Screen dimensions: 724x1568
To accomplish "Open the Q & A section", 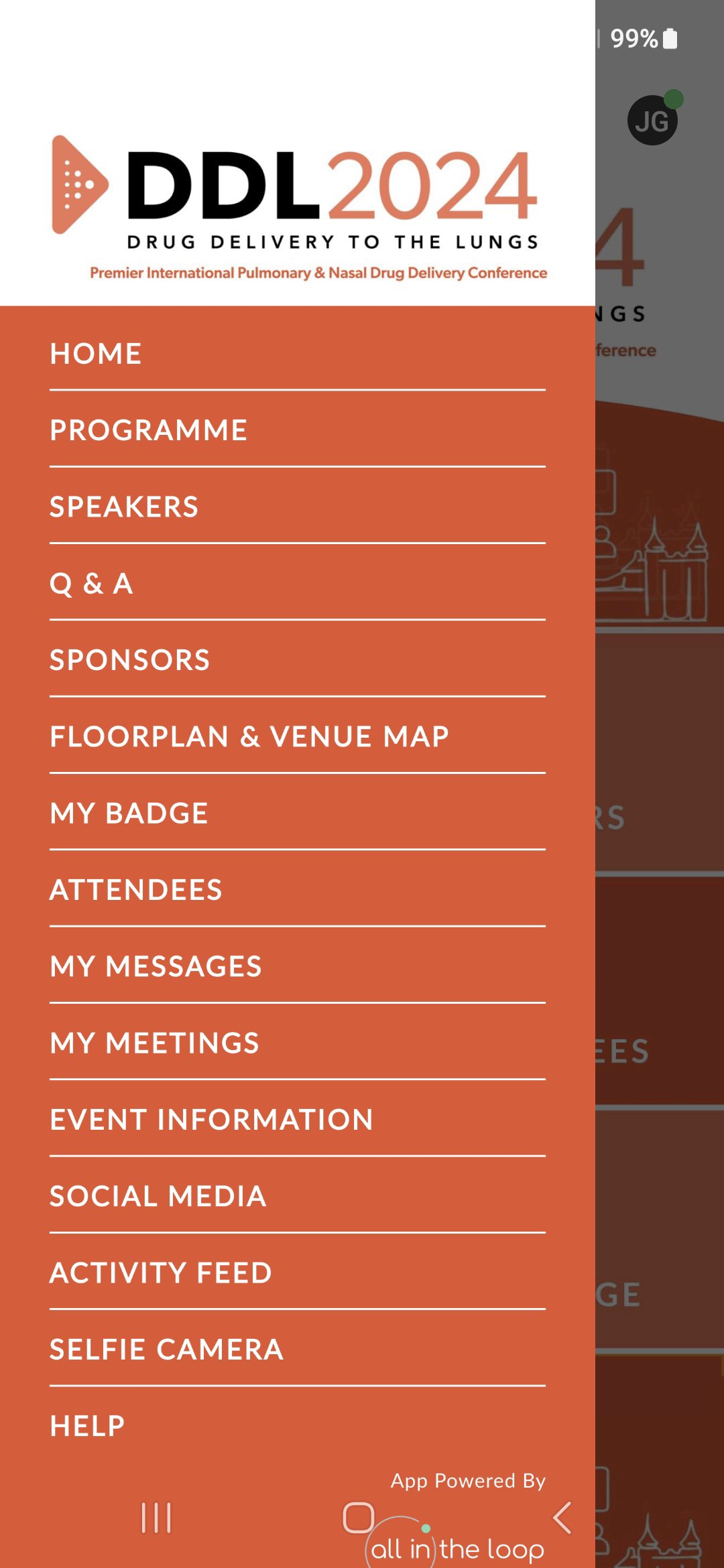I will [x=298, y=583].
